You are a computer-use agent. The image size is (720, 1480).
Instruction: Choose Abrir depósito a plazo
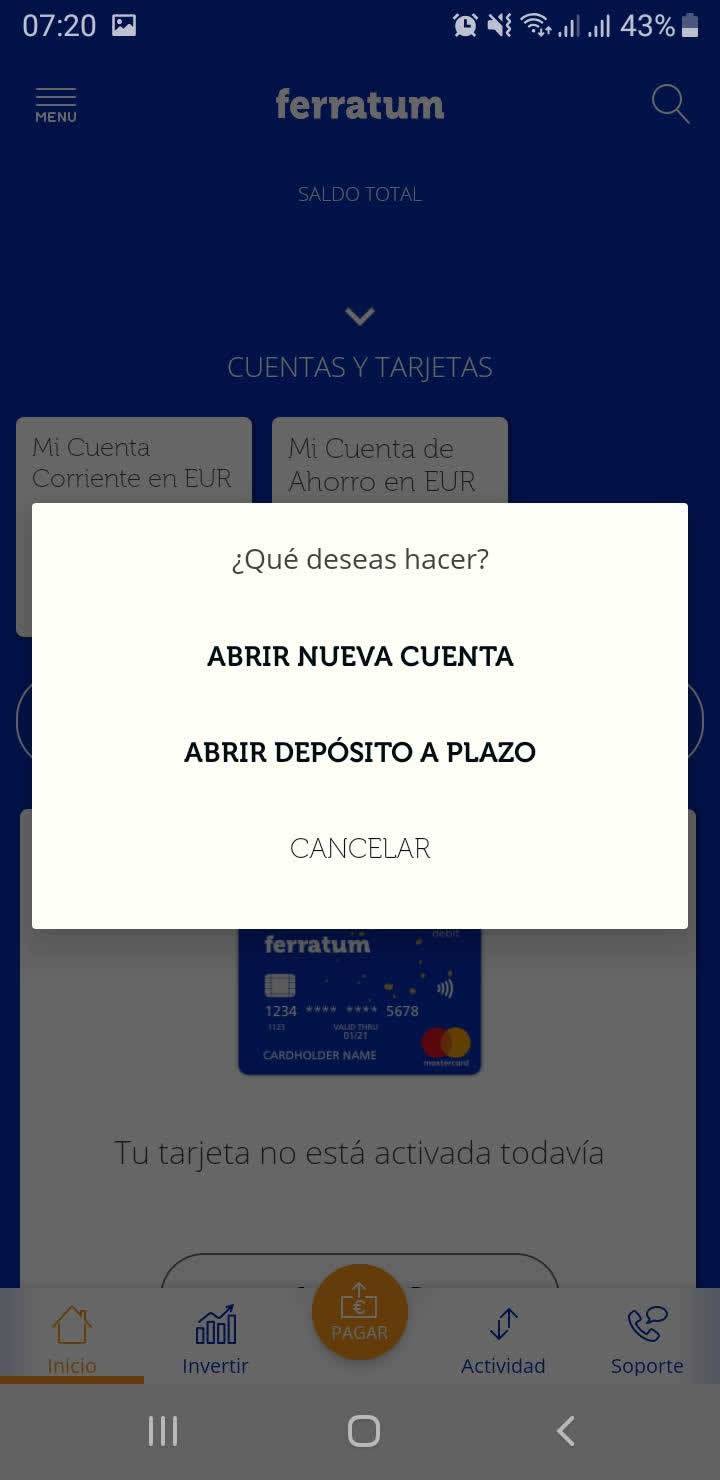(x=360, y=752)
